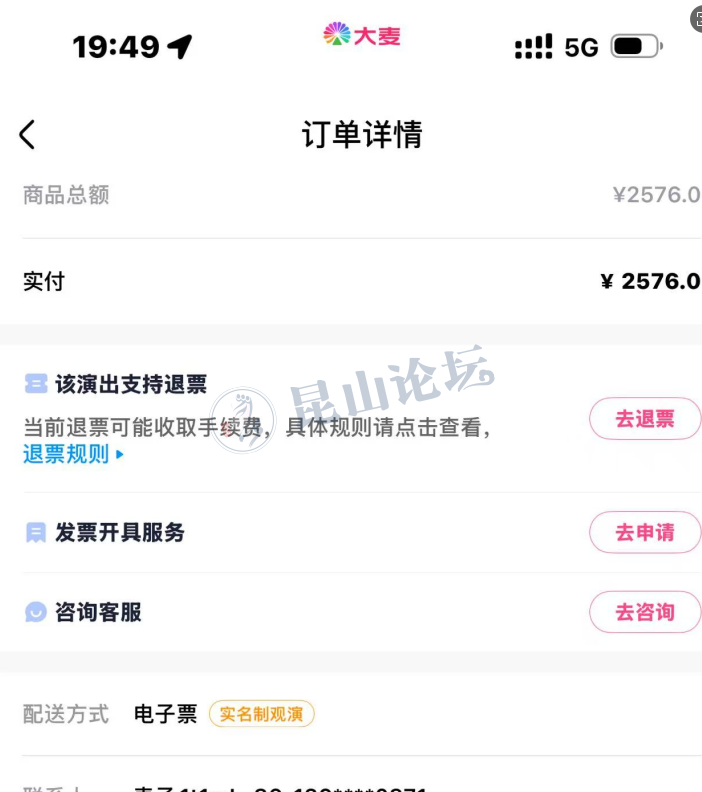The height and width of the screenshot is (792, 702).
Task: Tap 去咨询 to contact customer service
Action: pyautogui.click(x=644, y=612)
